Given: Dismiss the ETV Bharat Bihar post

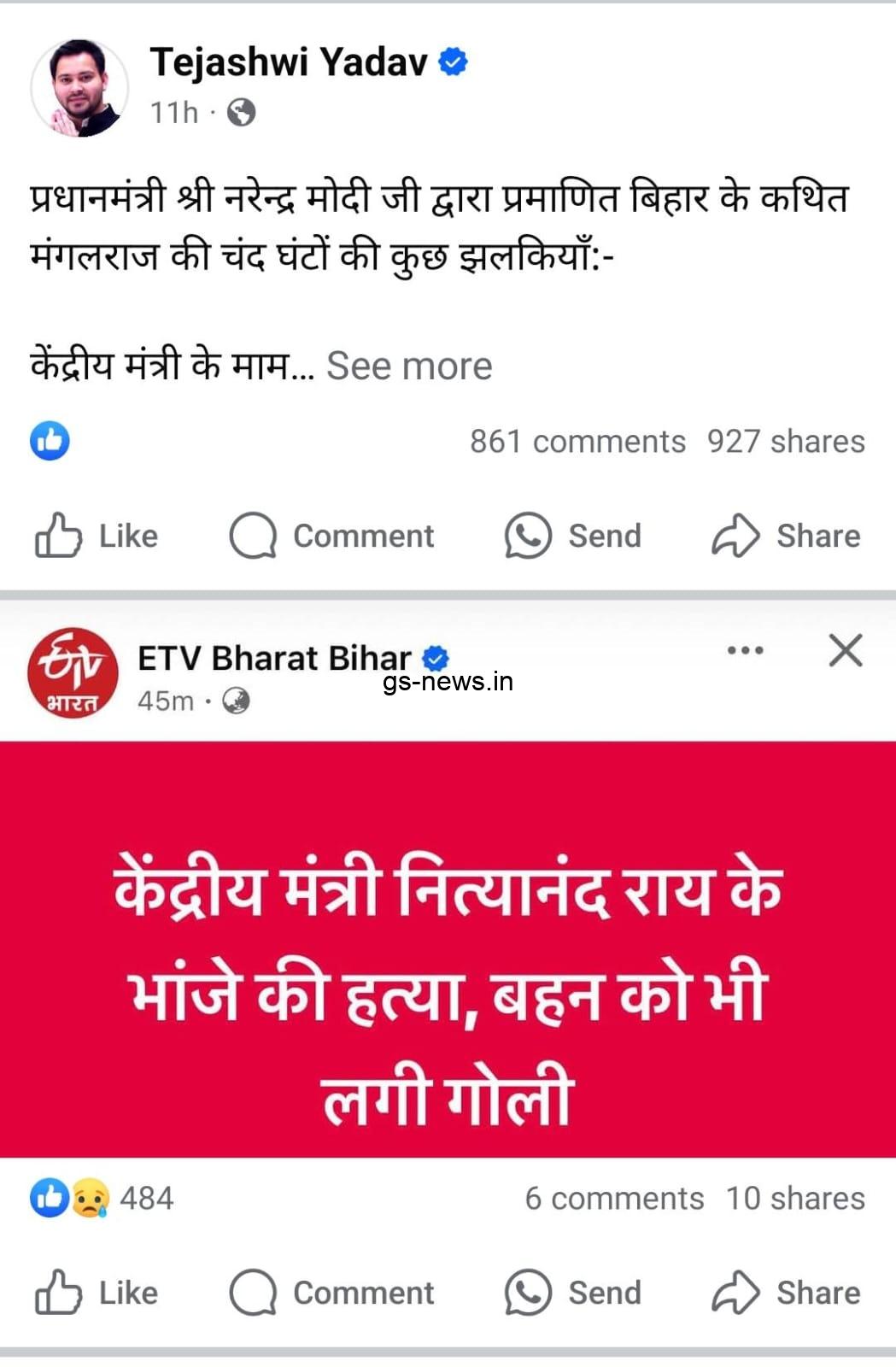Looking at the screenshot, I should click(846, 651).
